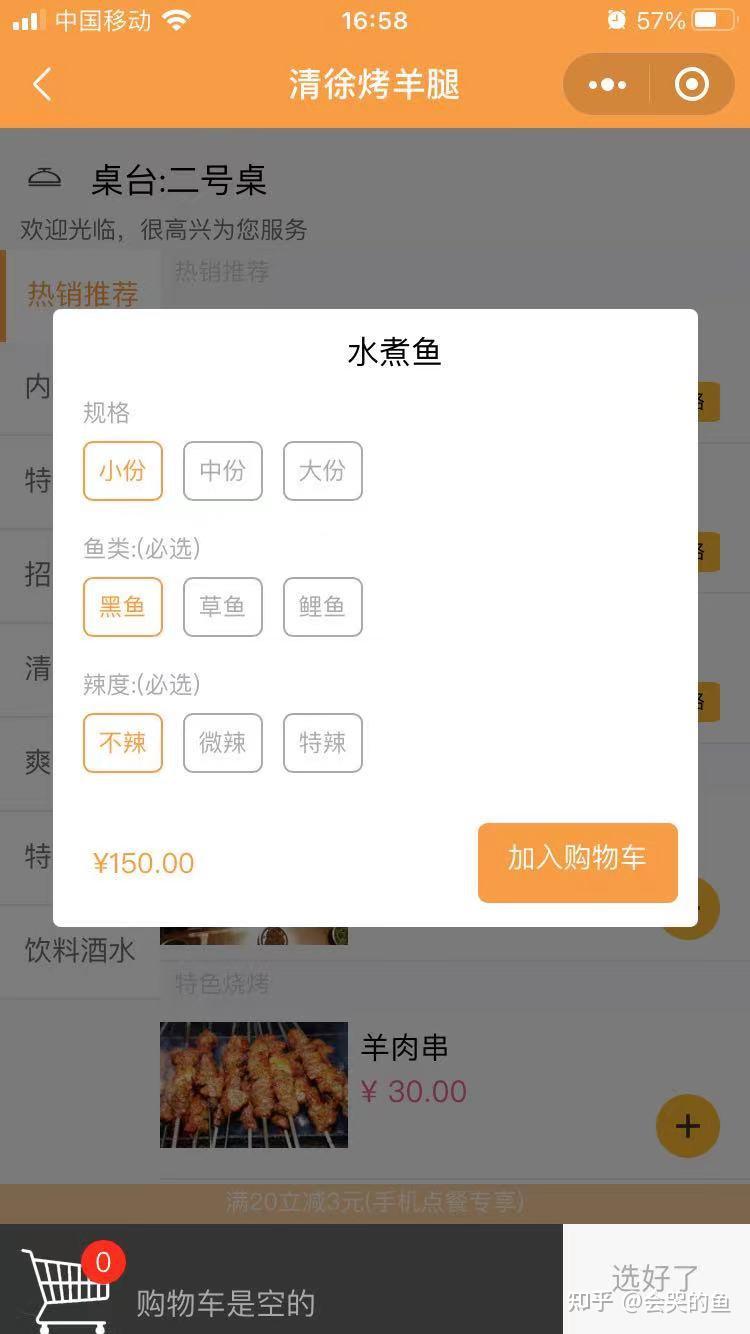Select 小份 portion size
This screenshot has width=750, height=1334.
123,471
